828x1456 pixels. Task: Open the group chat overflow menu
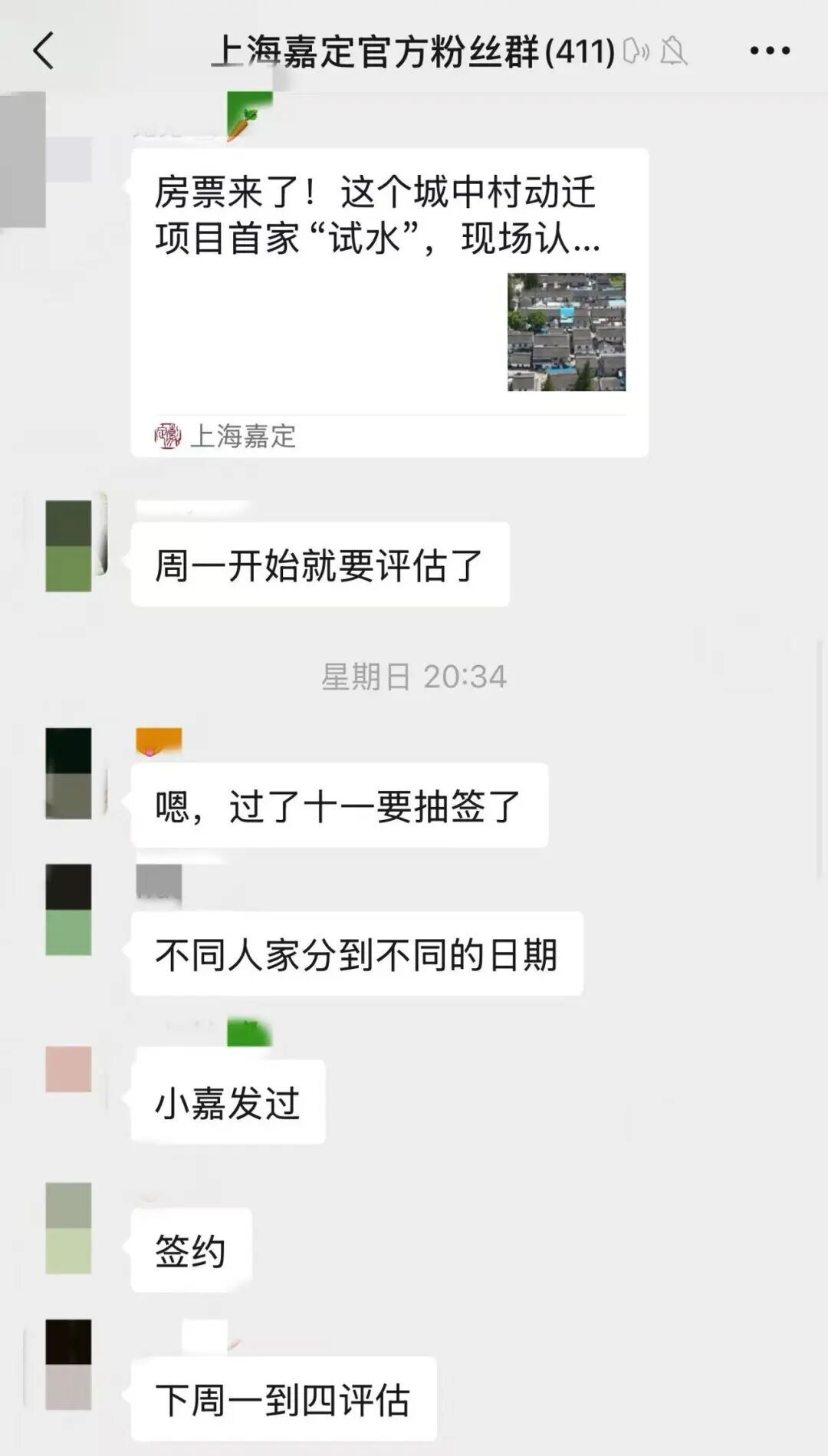click(x=769, y=51)
